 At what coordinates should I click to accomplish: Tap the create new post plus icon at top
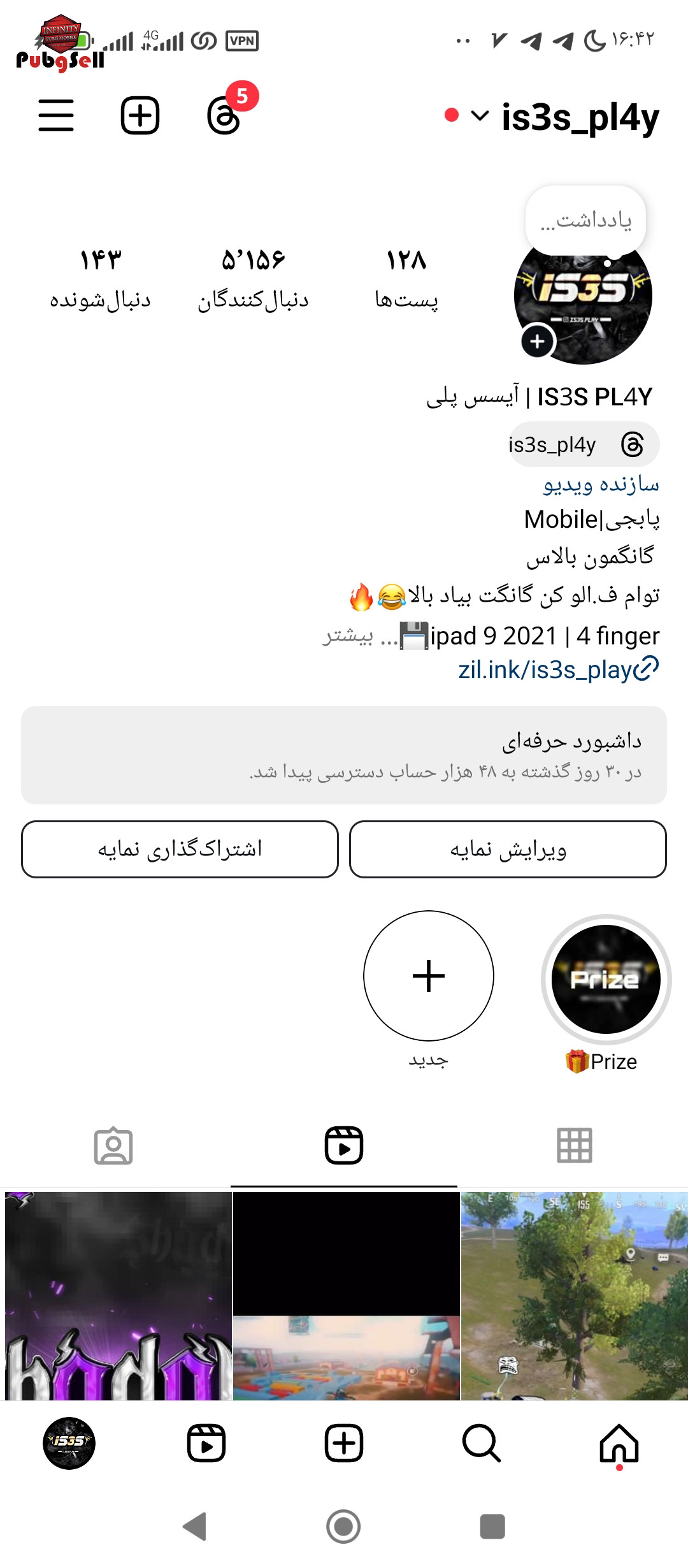click(140, 115)
